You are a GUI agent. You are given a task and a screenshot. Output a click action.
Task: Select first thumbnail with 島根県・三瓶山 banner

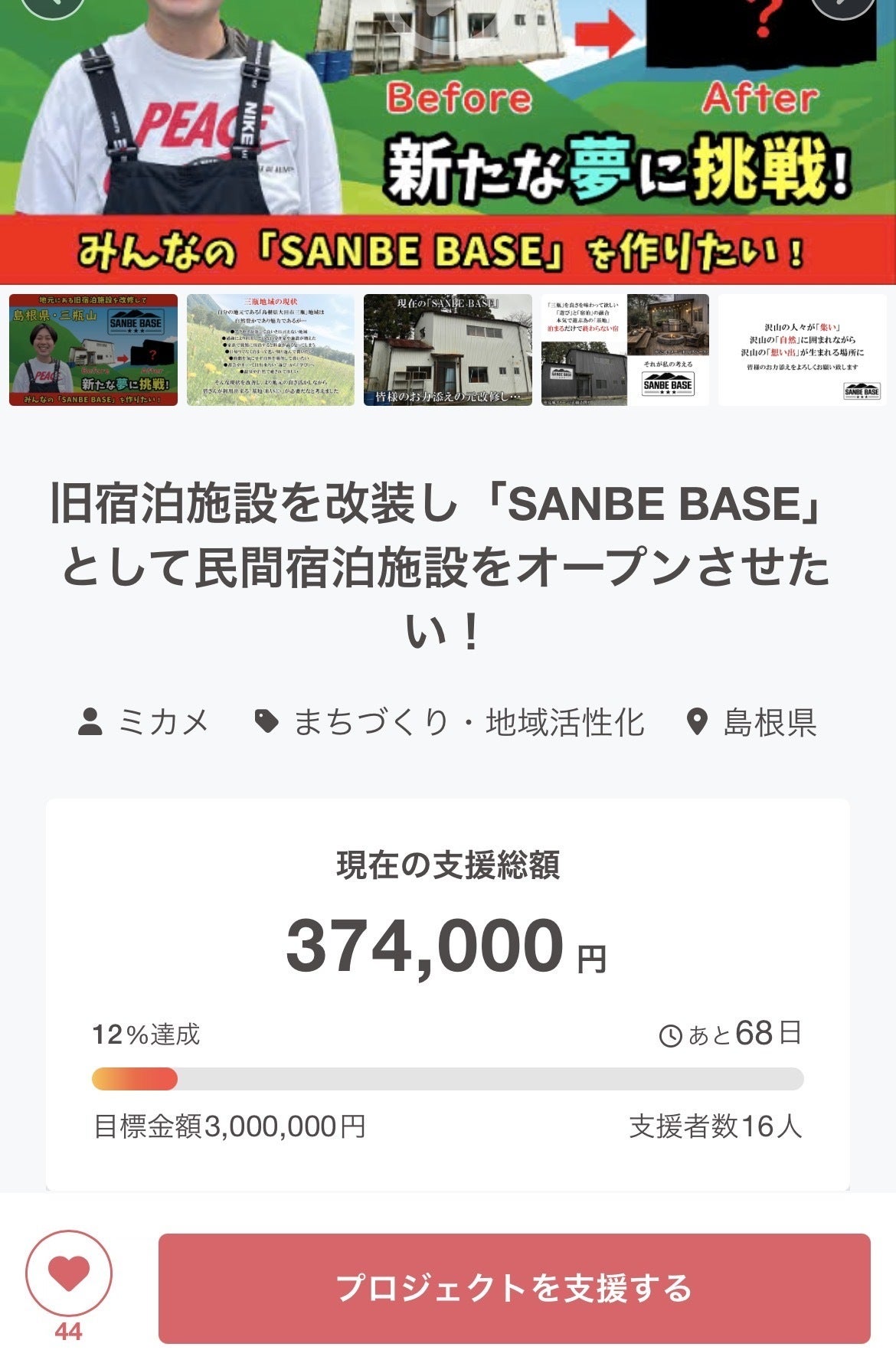pos(93,350)
